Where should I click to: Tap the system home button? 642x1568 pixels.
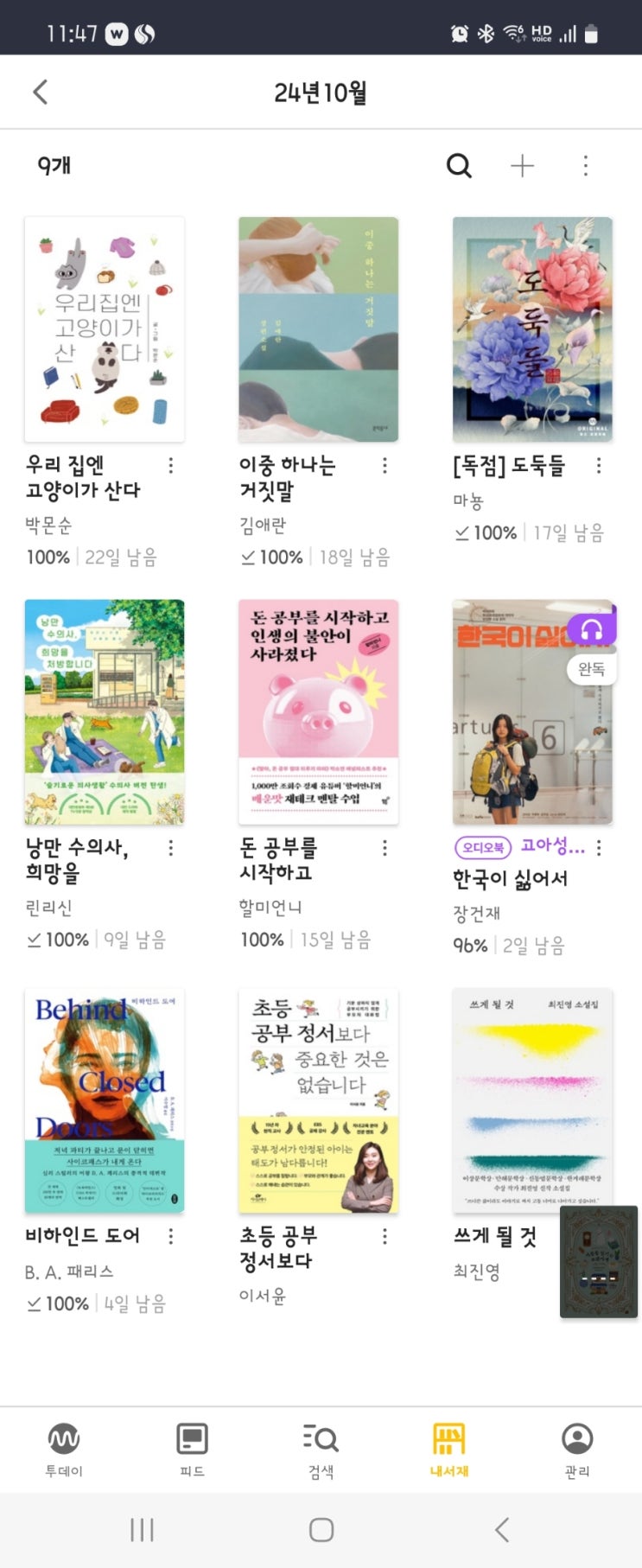click(321, 1529)
